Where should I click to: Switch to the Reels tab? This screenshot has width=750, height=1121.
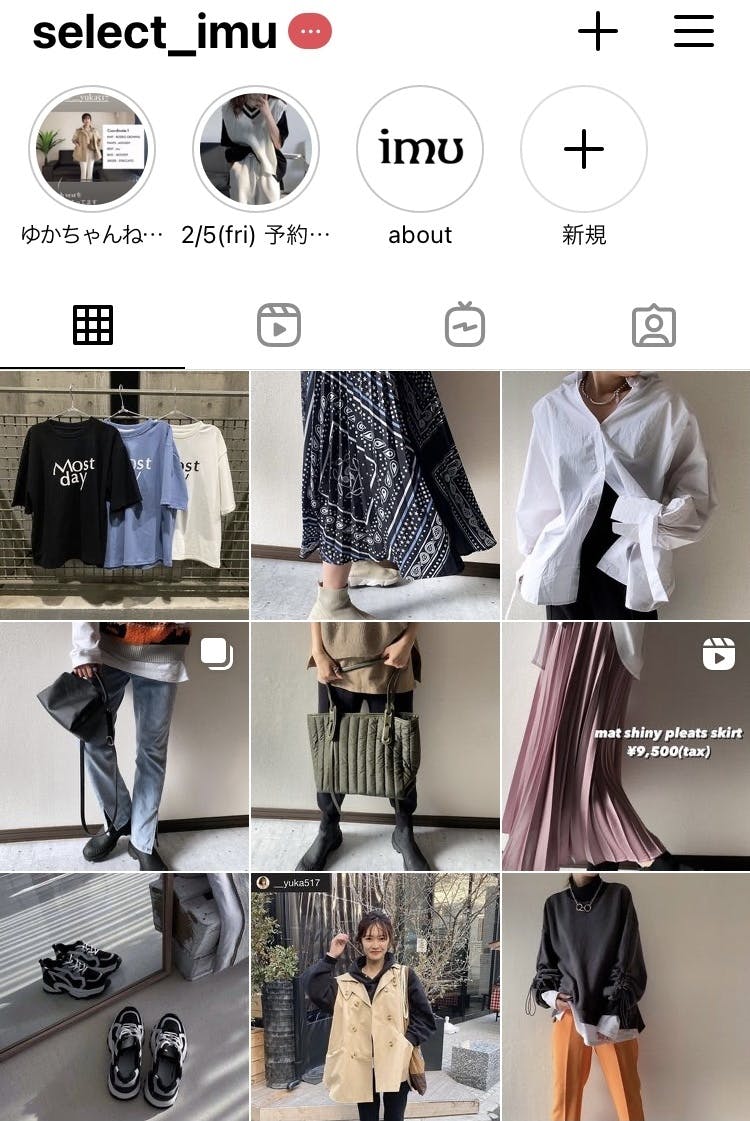279,325
